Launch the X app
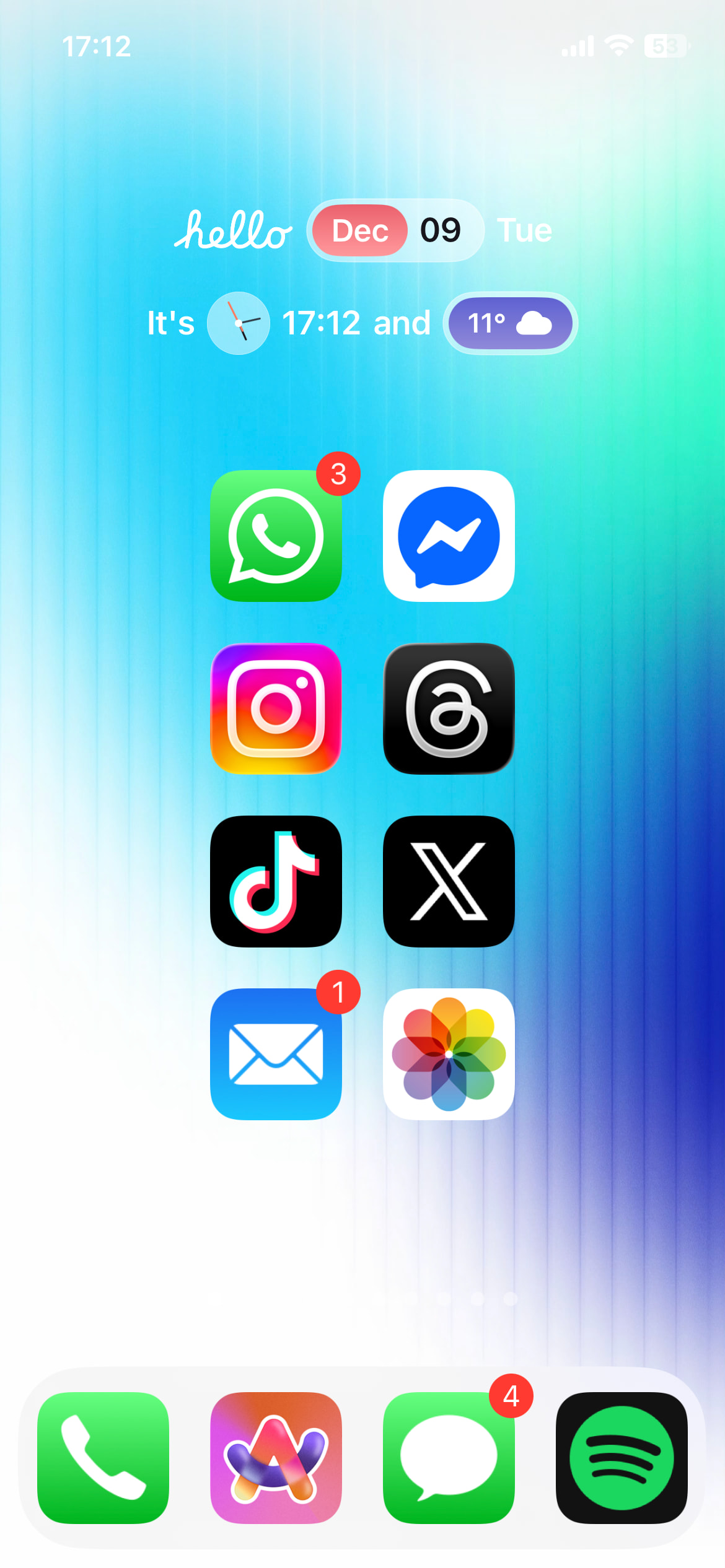The image size is (725, 1568). [x=449, y=881]
